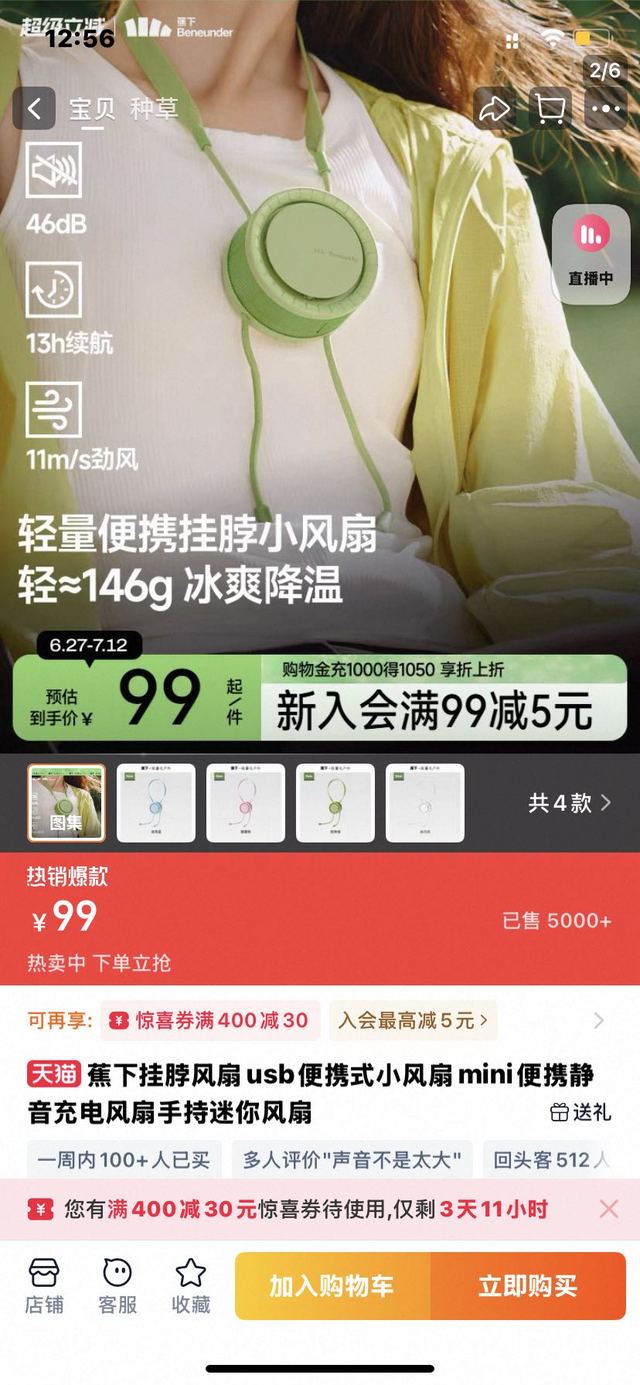Open the three-dot overflow menu
This screenshot has width=640, height=1385.
point(605,108)
